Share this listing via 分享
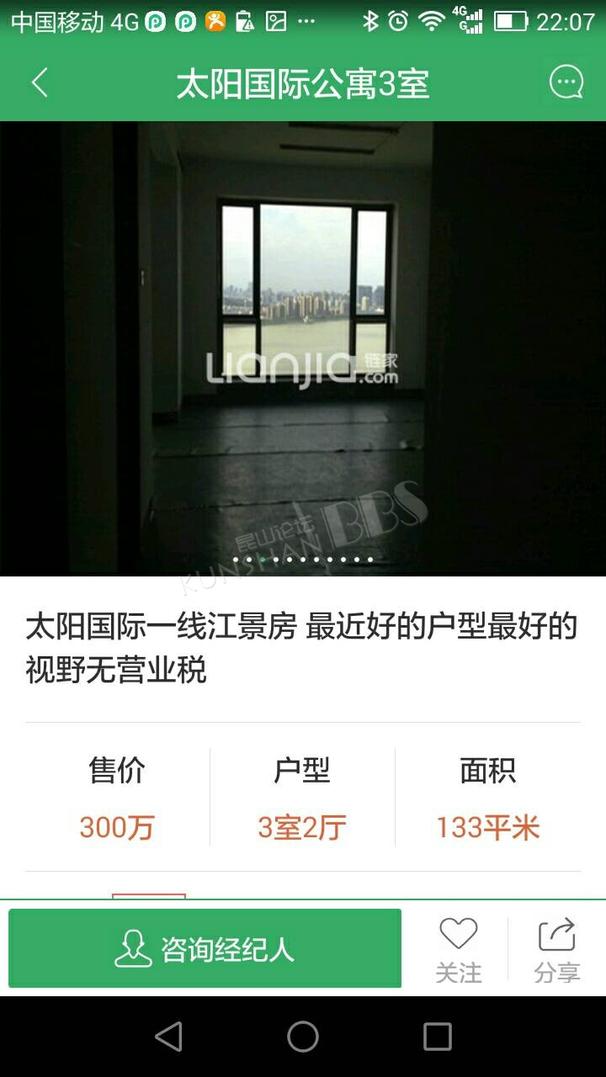 (556, 949)
